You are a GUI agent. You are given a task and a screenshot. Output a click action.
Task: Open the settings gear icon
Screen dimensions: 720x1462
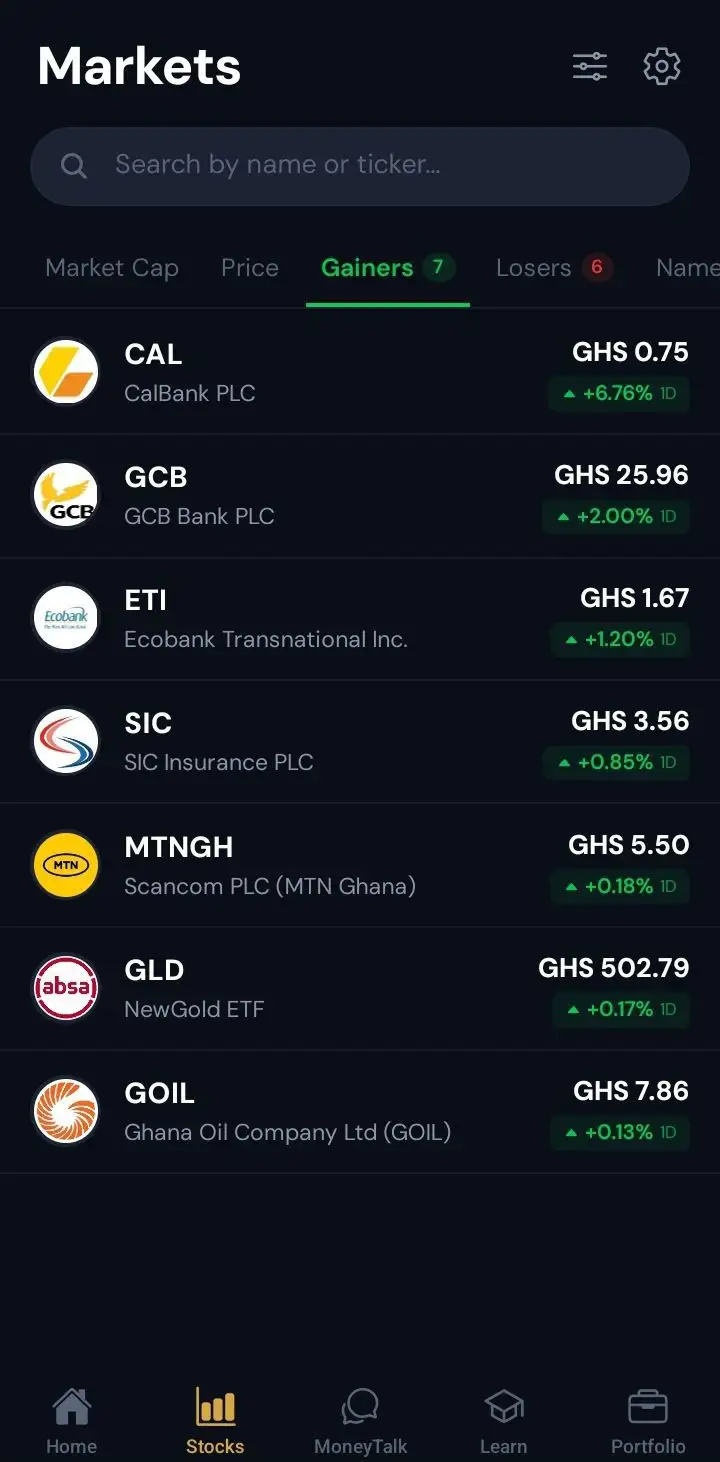click(662, 66)
